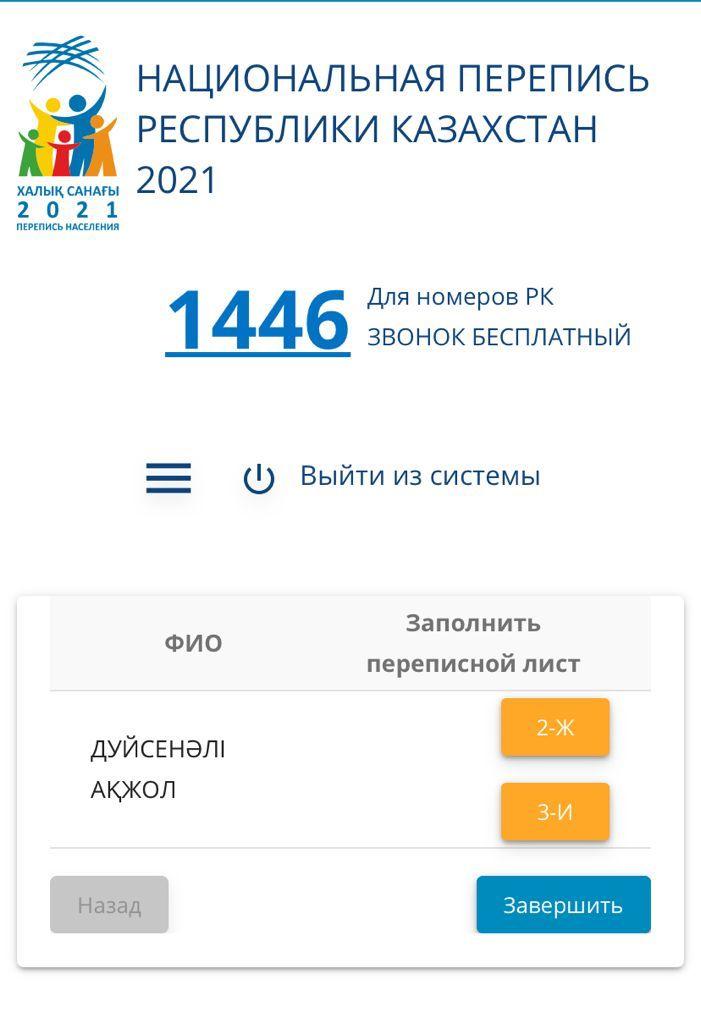Tap the Завершить button
The image size is (701, 1024).
click(x=563, y=905)
